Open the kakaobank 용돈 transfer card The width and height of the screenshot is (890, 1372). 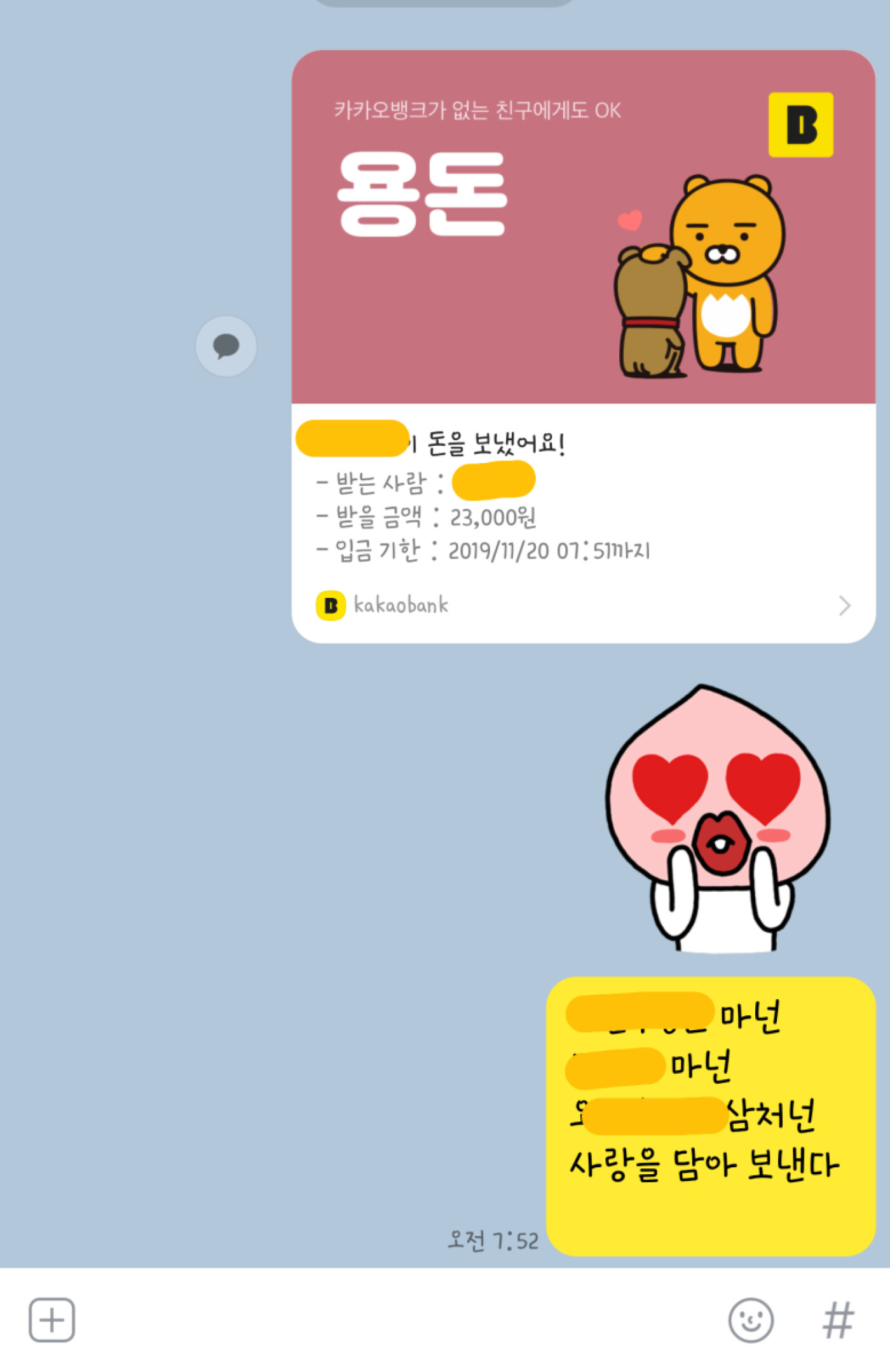(x=582, y=254)
